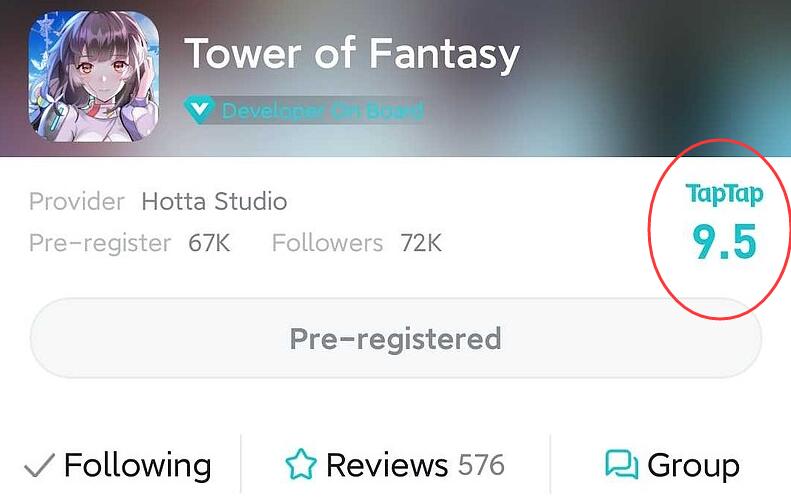Open the game's Group

[x=672, y=465]
